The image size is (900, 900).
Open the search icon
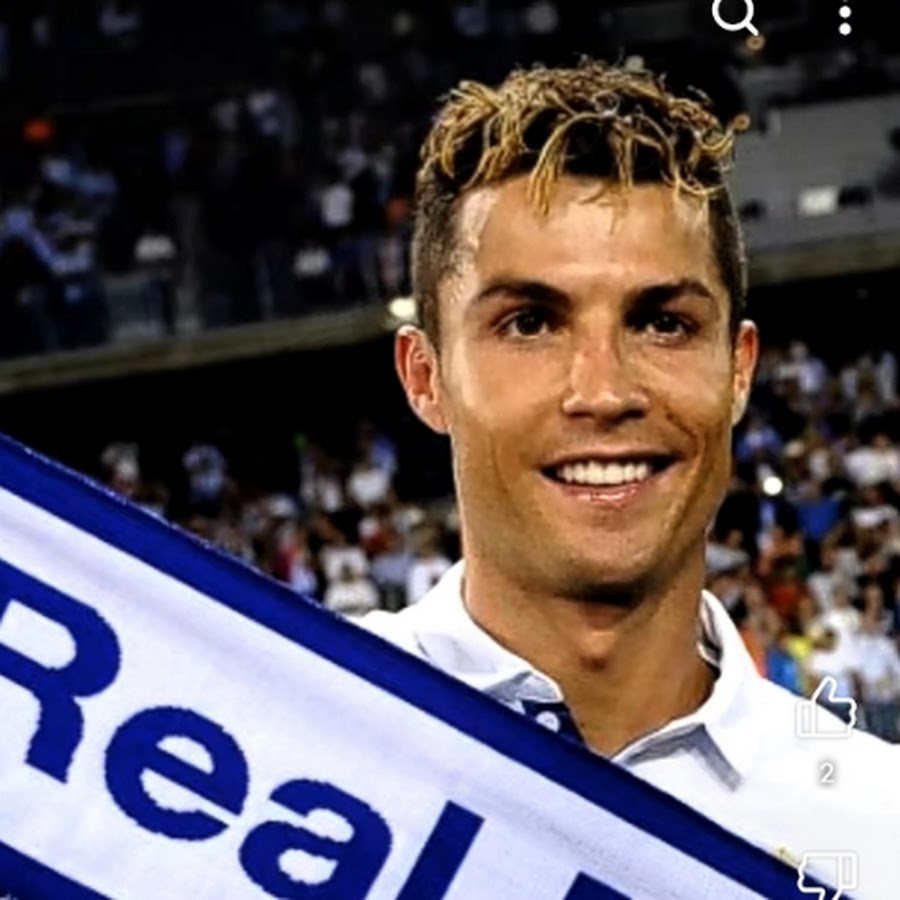point(735,17)
